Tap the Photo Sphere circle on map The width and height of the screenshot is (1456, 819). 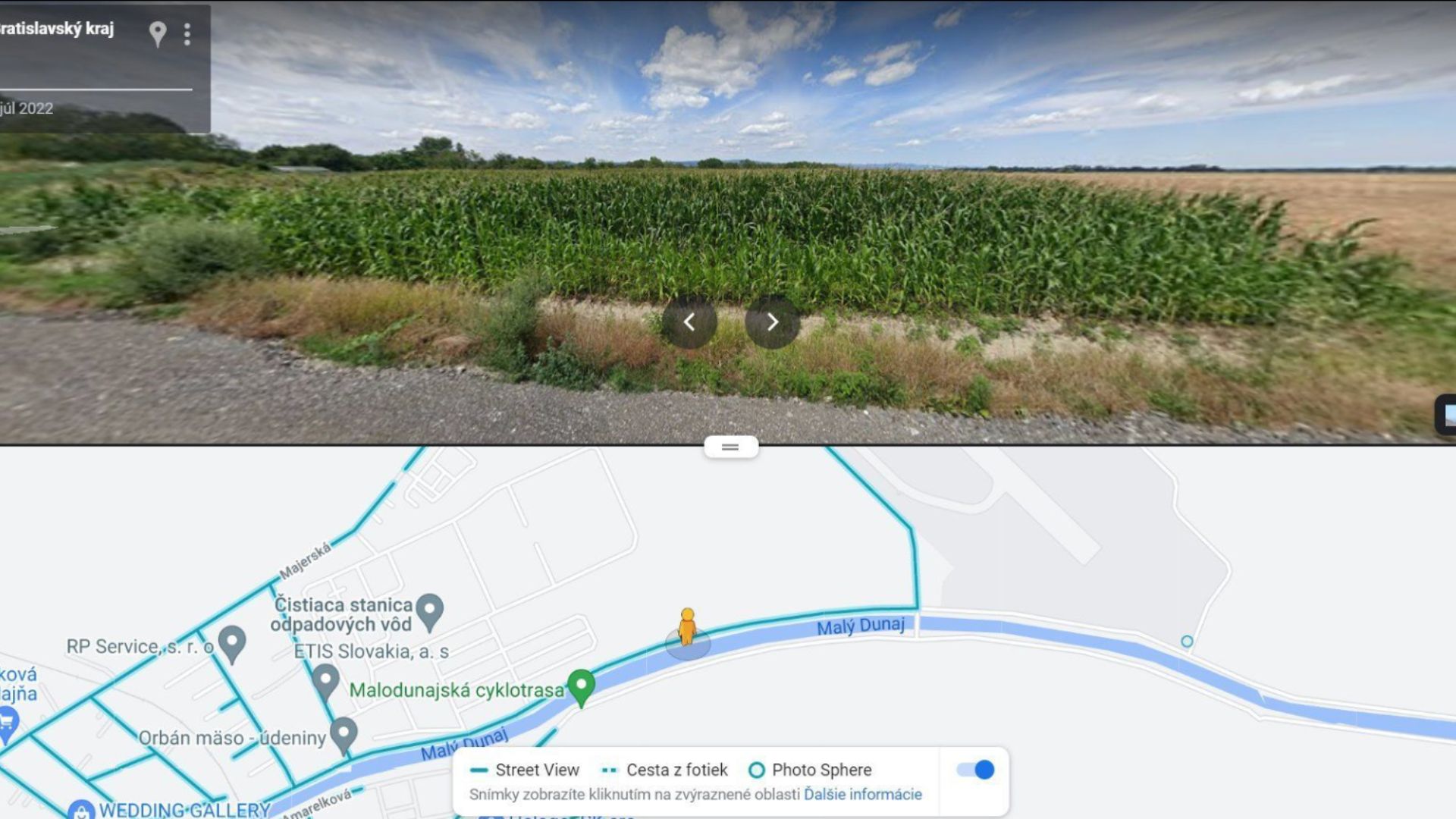[1187, 642]
